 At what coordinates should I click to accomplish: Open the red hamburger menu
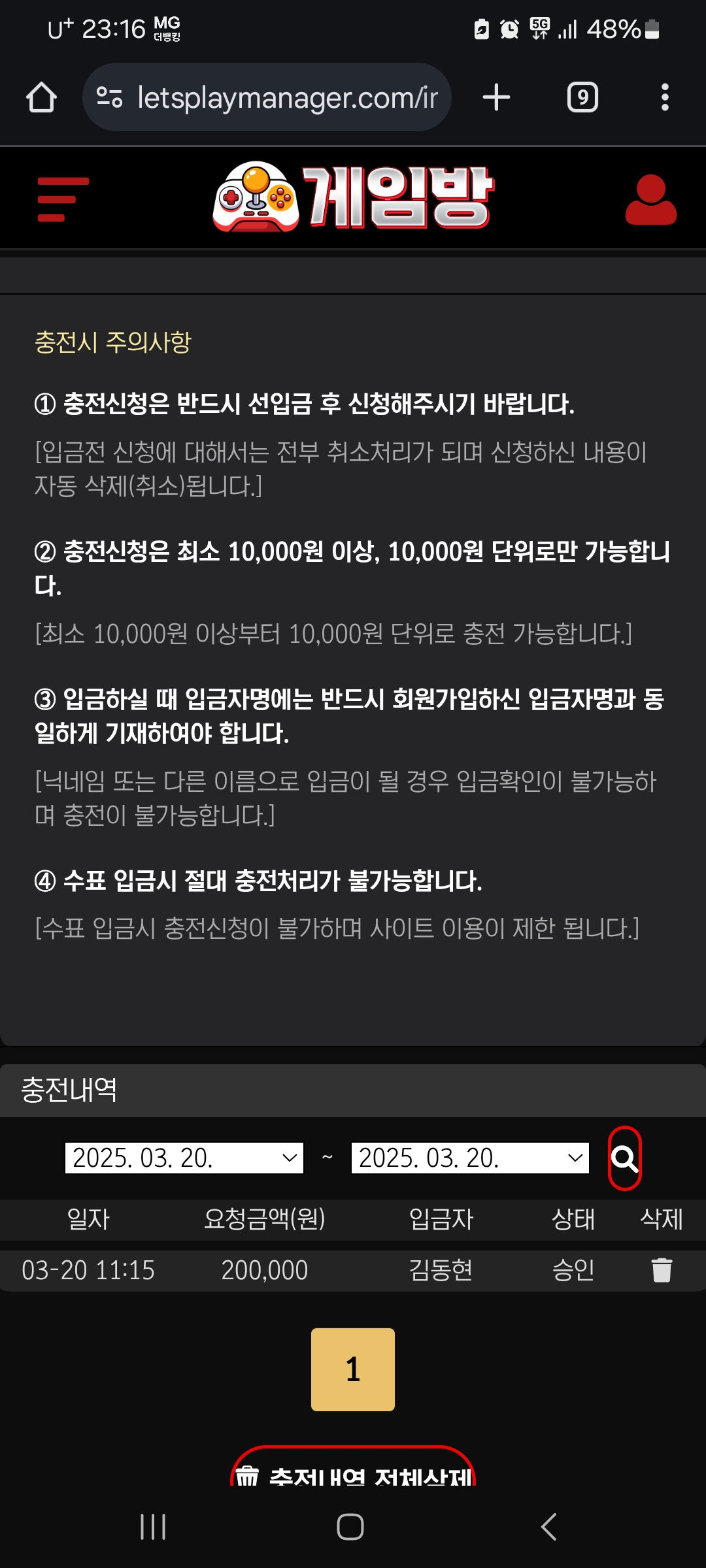tap(63, 199)
